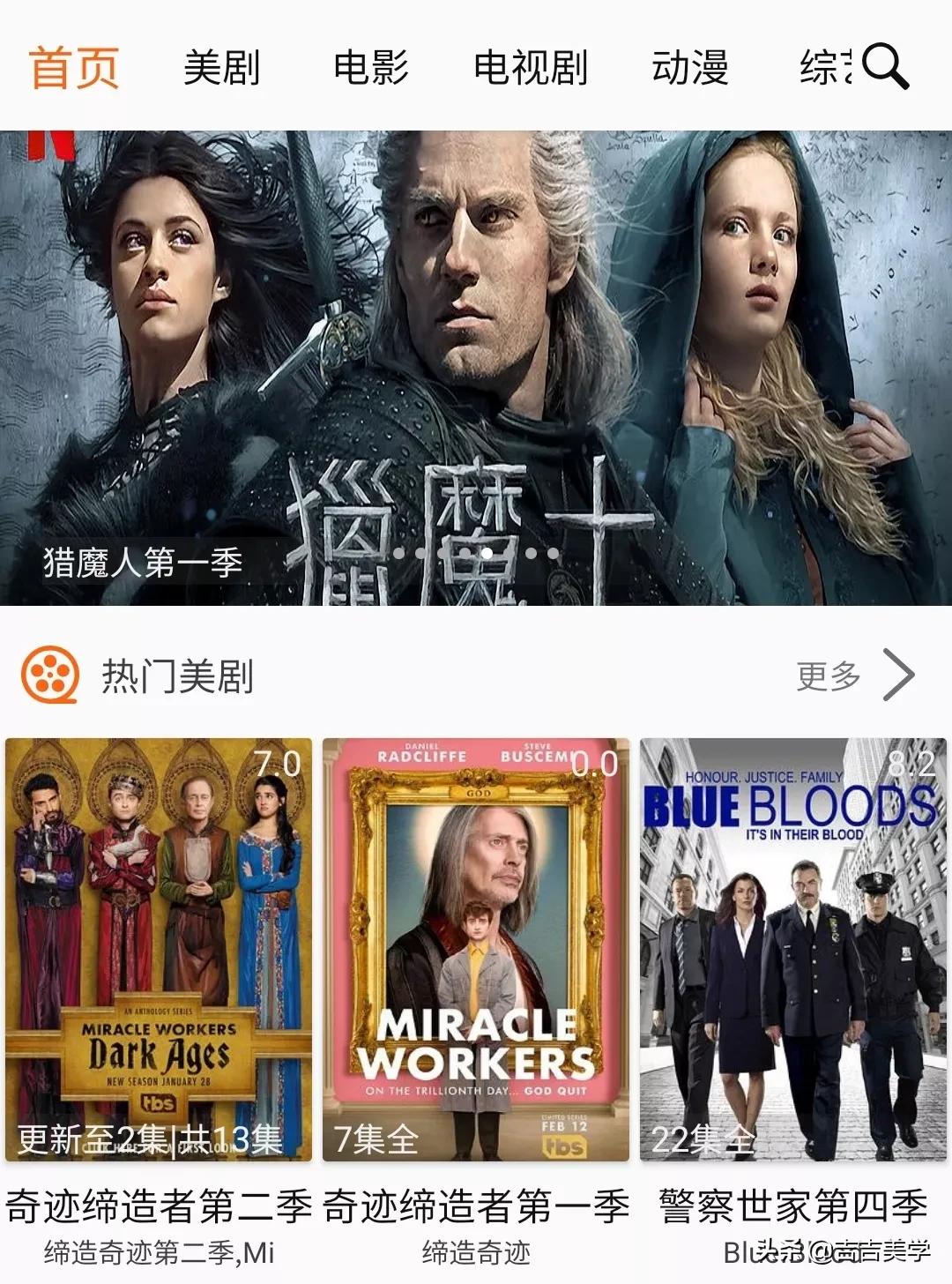
Task: Switch to the 美剧 tab
Action: point(221,68)
